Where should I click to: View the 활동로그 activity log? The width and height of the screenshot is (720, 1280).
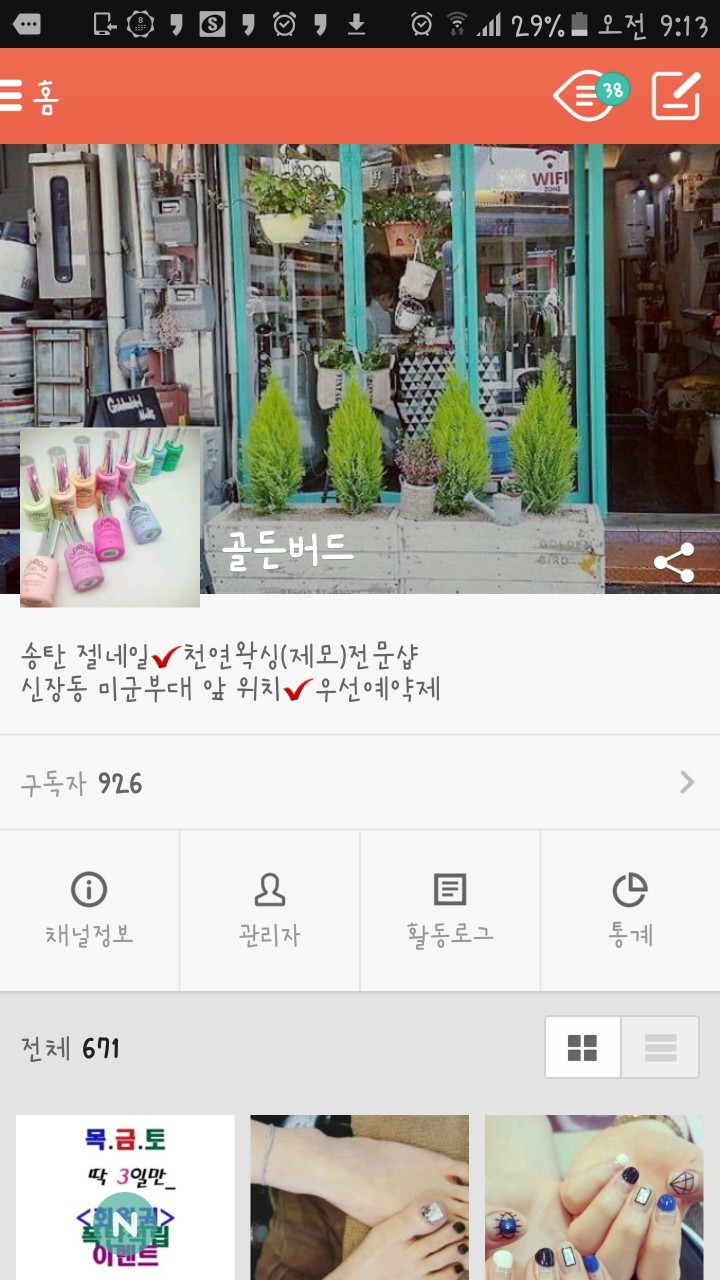point(450,910)
